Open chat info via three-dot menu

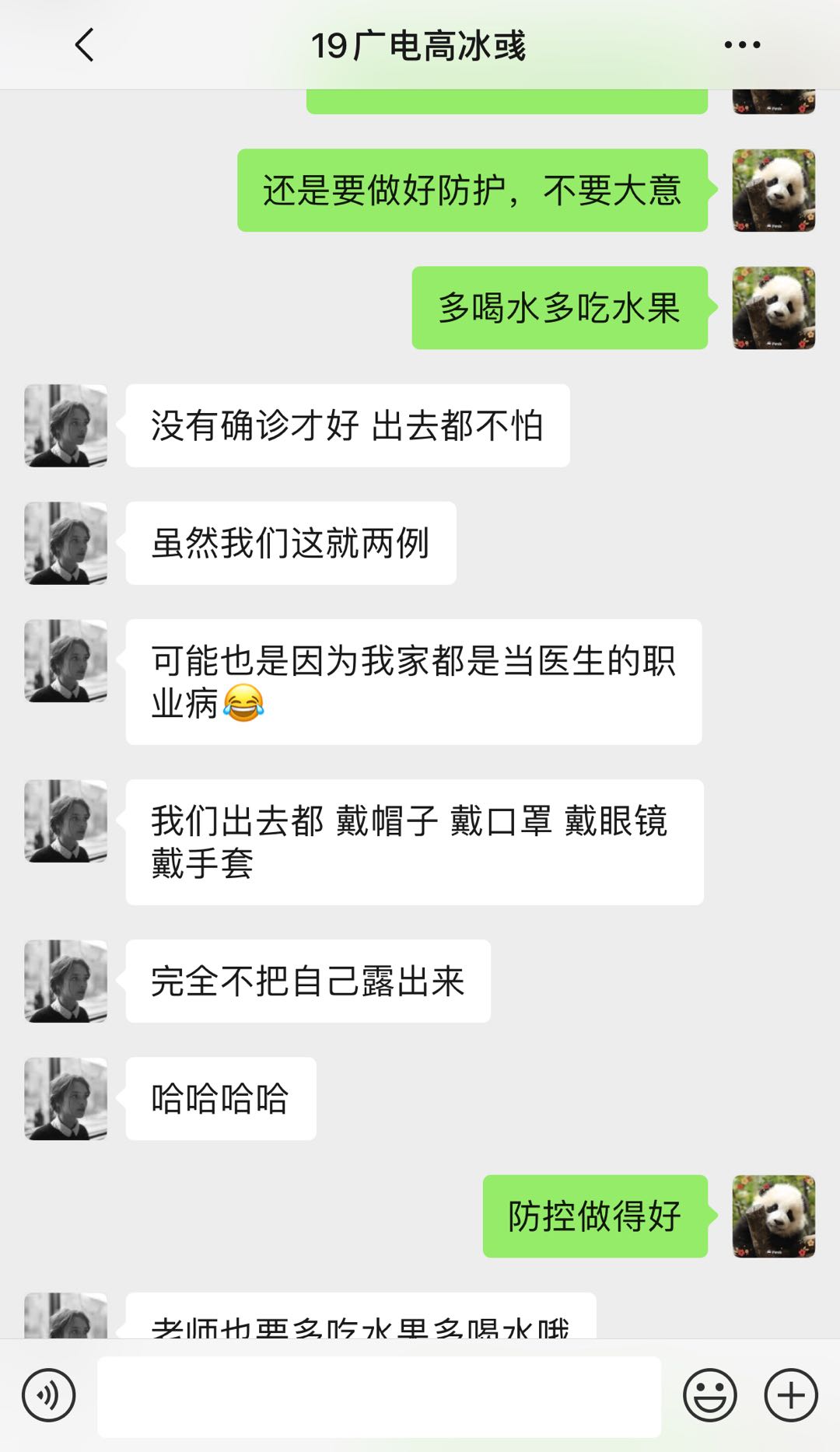pyautogui.click(x=742, y=45)
